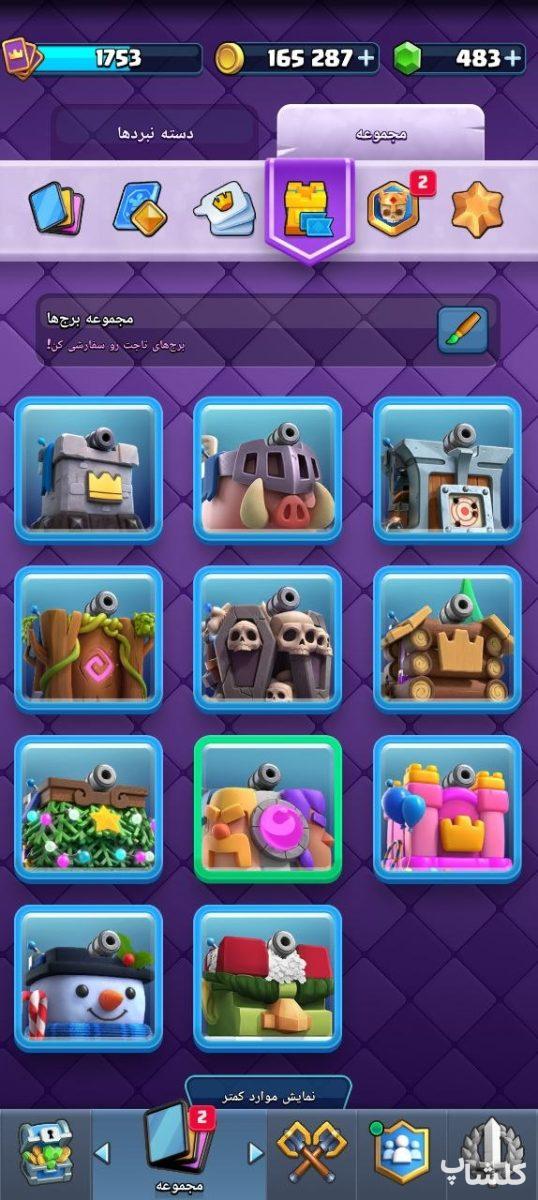
Task: Tap the paintbrush customize tower button
Action: click(463, 330)
